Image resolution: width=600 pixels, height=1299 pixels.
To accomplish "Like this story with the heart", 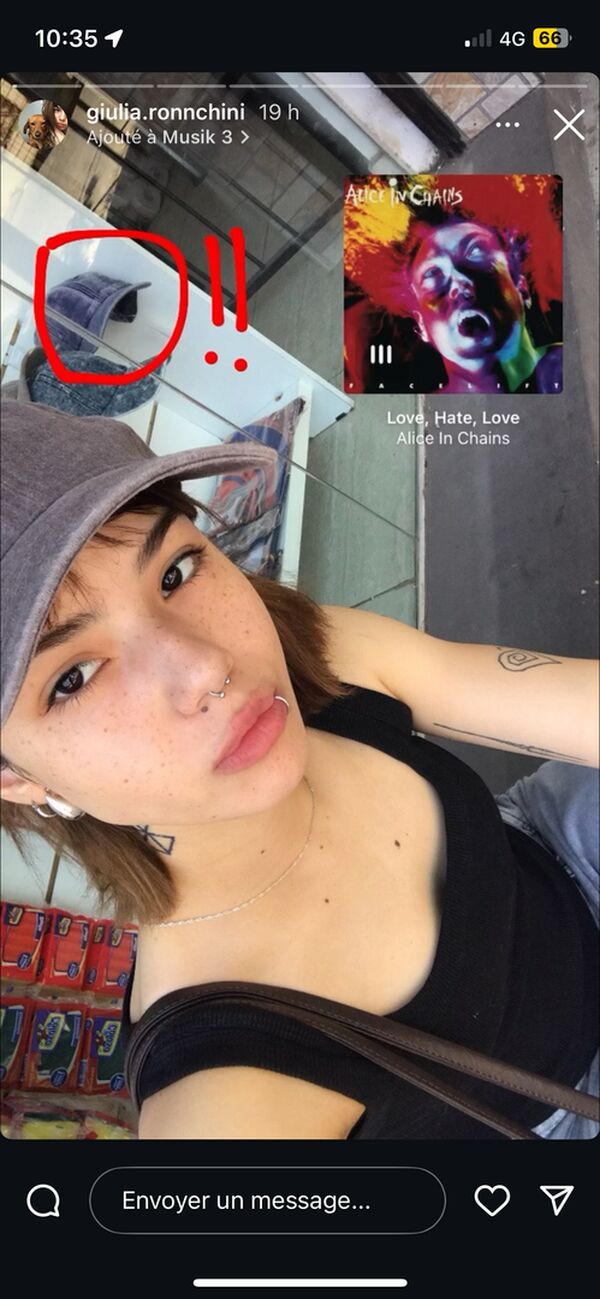I will [x=492, y=1200].
